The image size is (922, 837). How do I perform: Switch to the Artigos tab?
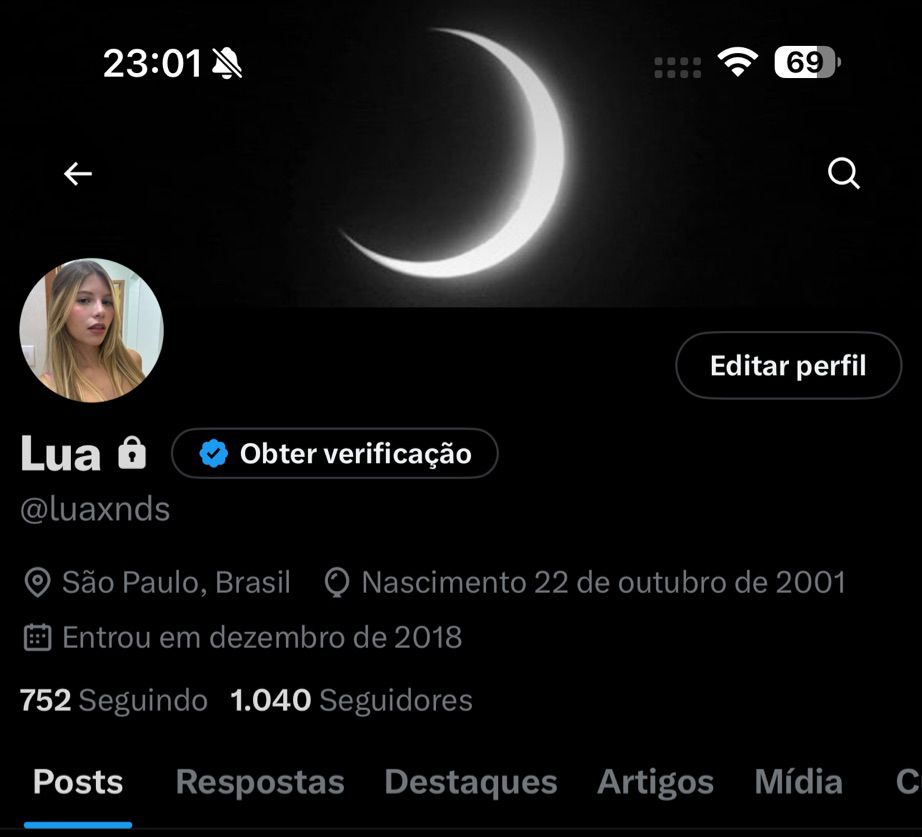pyautogui.click(x=655, y=783)
